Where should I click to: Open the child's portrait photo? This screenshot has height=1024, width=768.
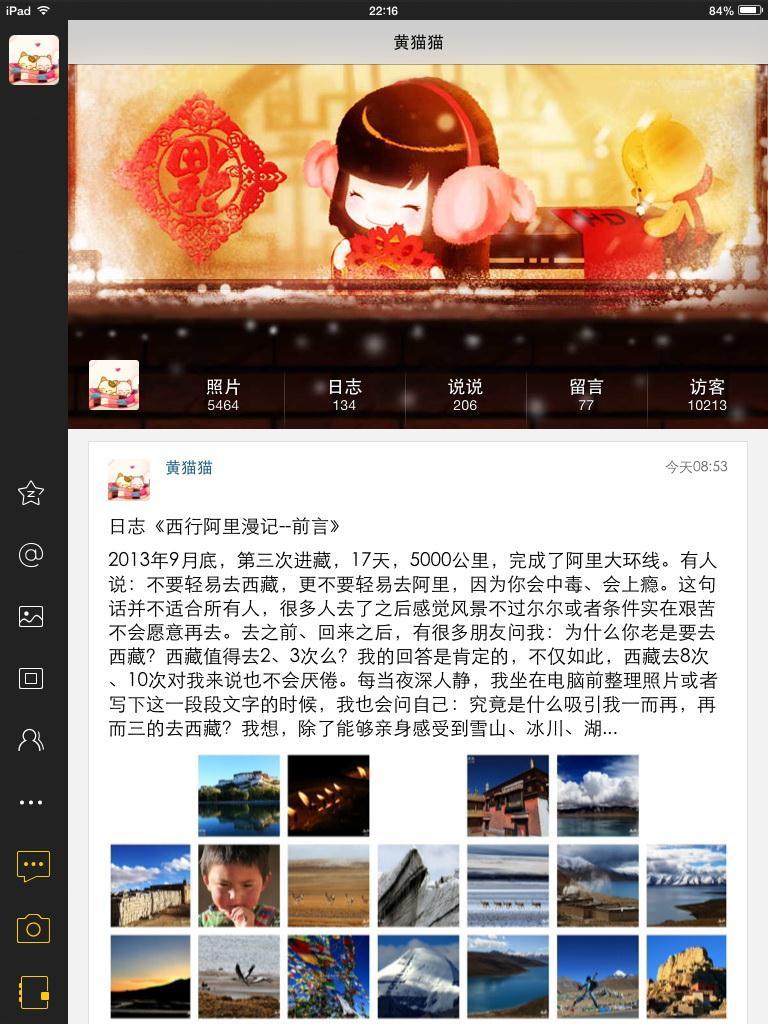[x=239, y=885]
